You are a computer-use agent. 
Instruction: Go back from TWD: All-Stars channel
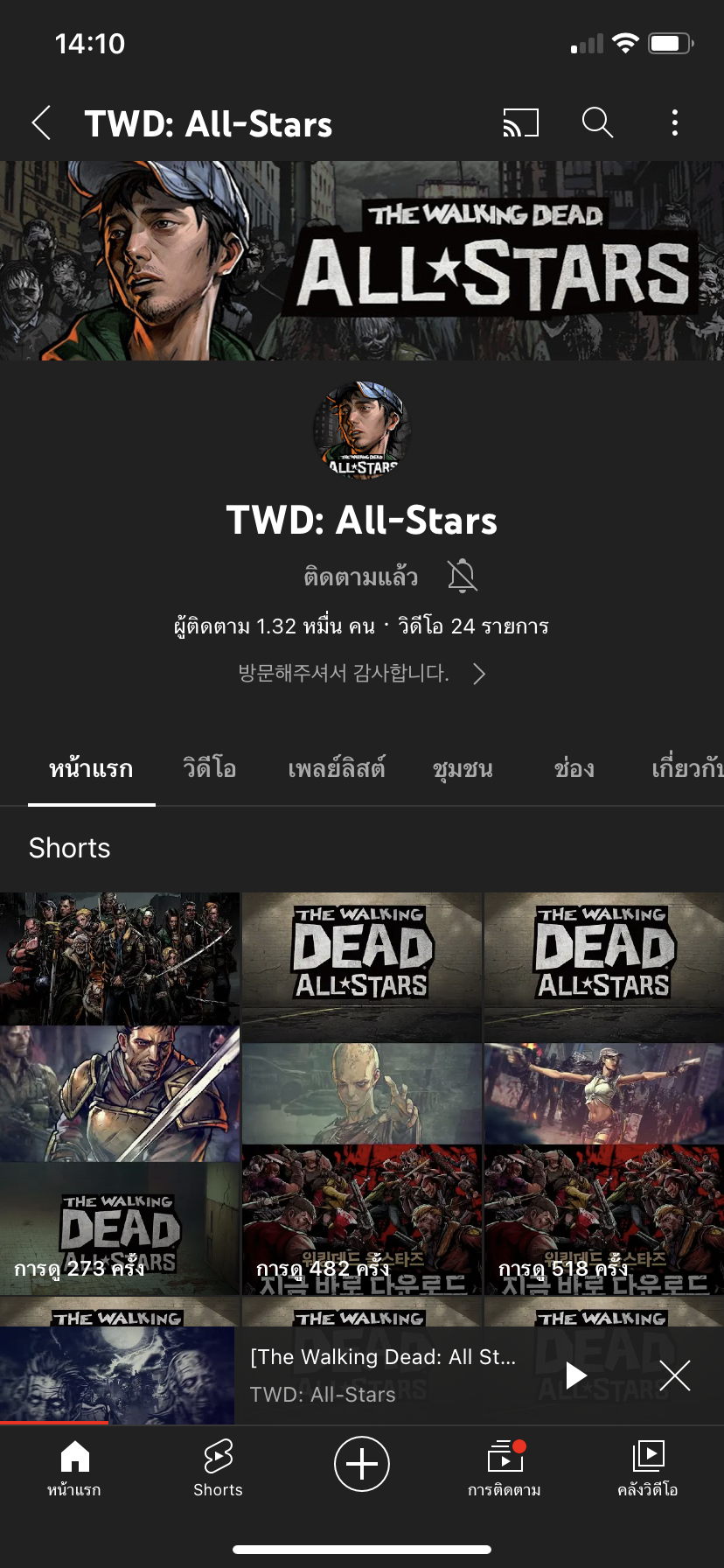pyautogui.click(x=41, y=123)
